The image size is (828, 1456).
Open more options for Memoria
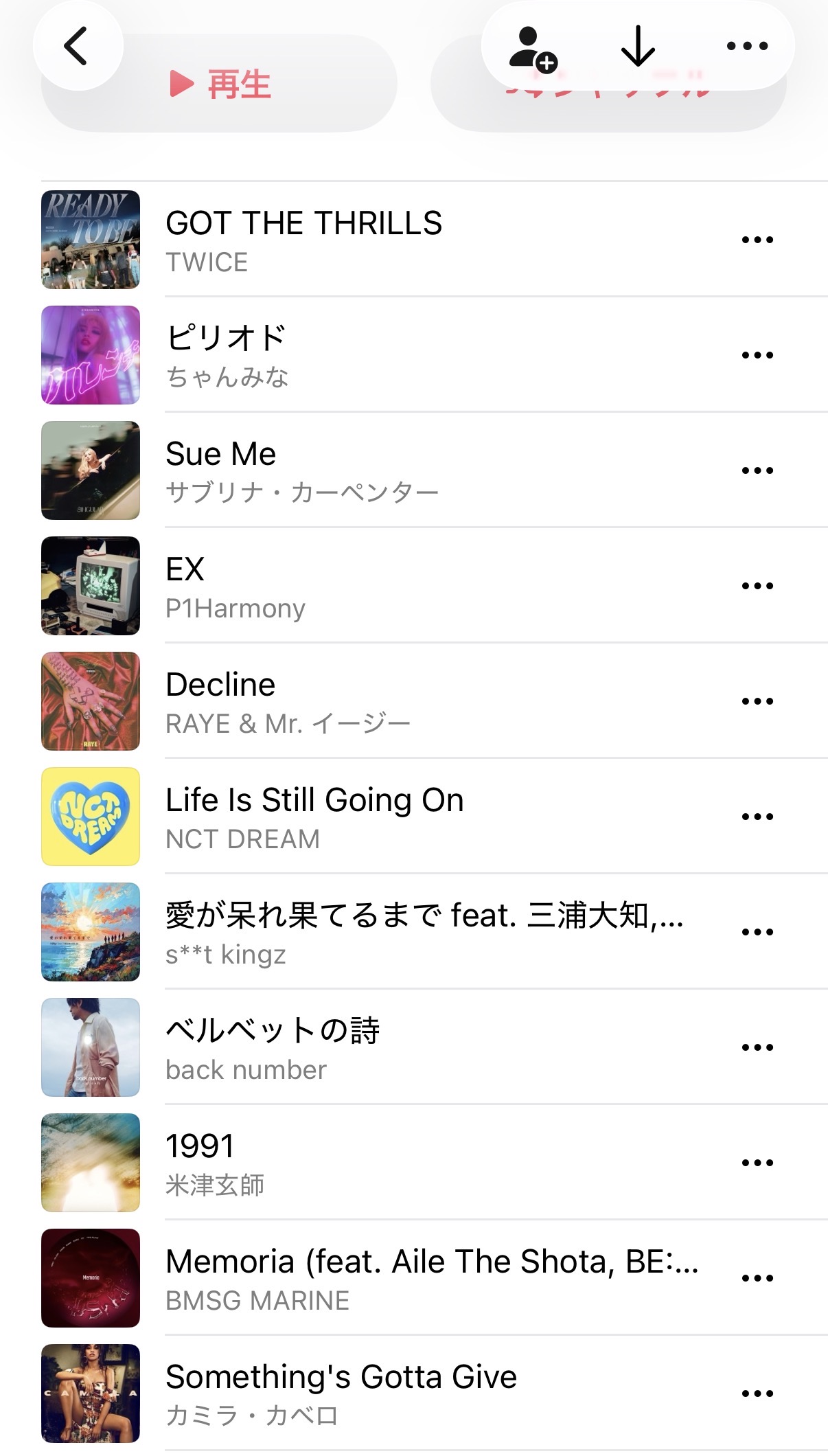point(757,1278)
